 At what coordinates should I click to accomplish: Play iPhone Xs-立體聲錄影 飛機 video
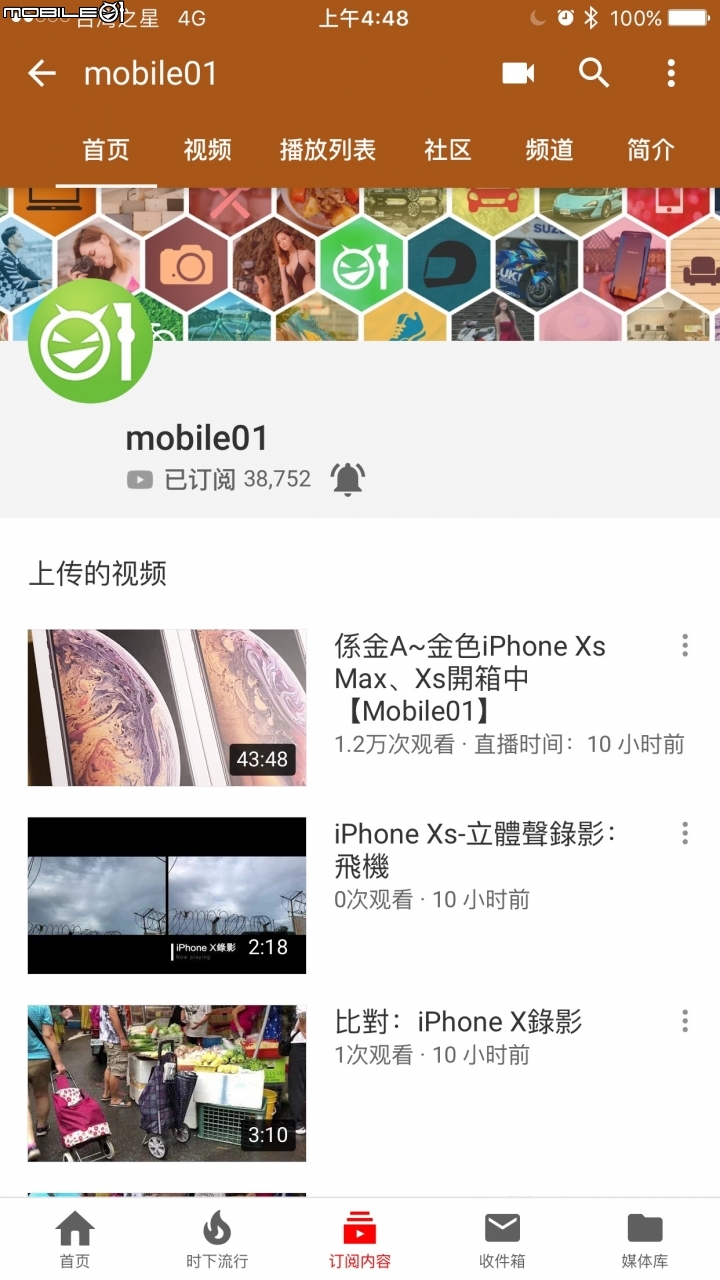(167, 895)
